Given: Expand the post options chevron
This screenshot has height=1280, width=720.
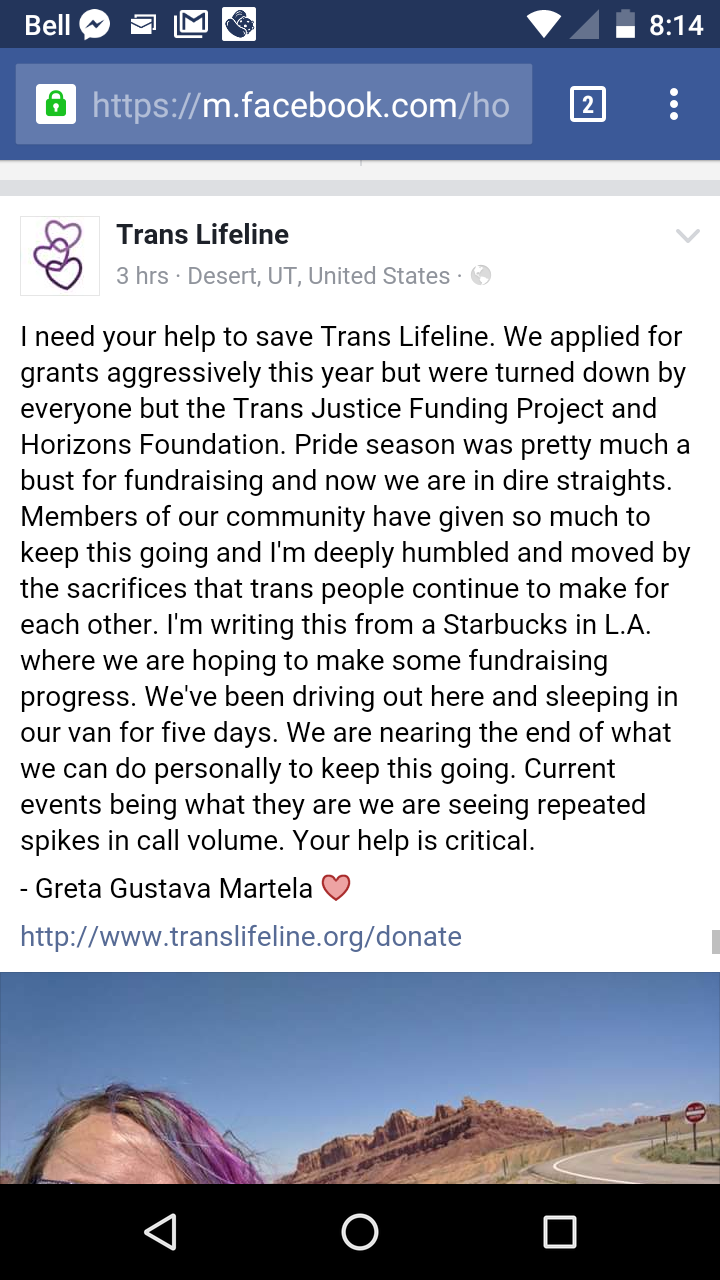Looking at the screenshot, I should click(687, 236).
